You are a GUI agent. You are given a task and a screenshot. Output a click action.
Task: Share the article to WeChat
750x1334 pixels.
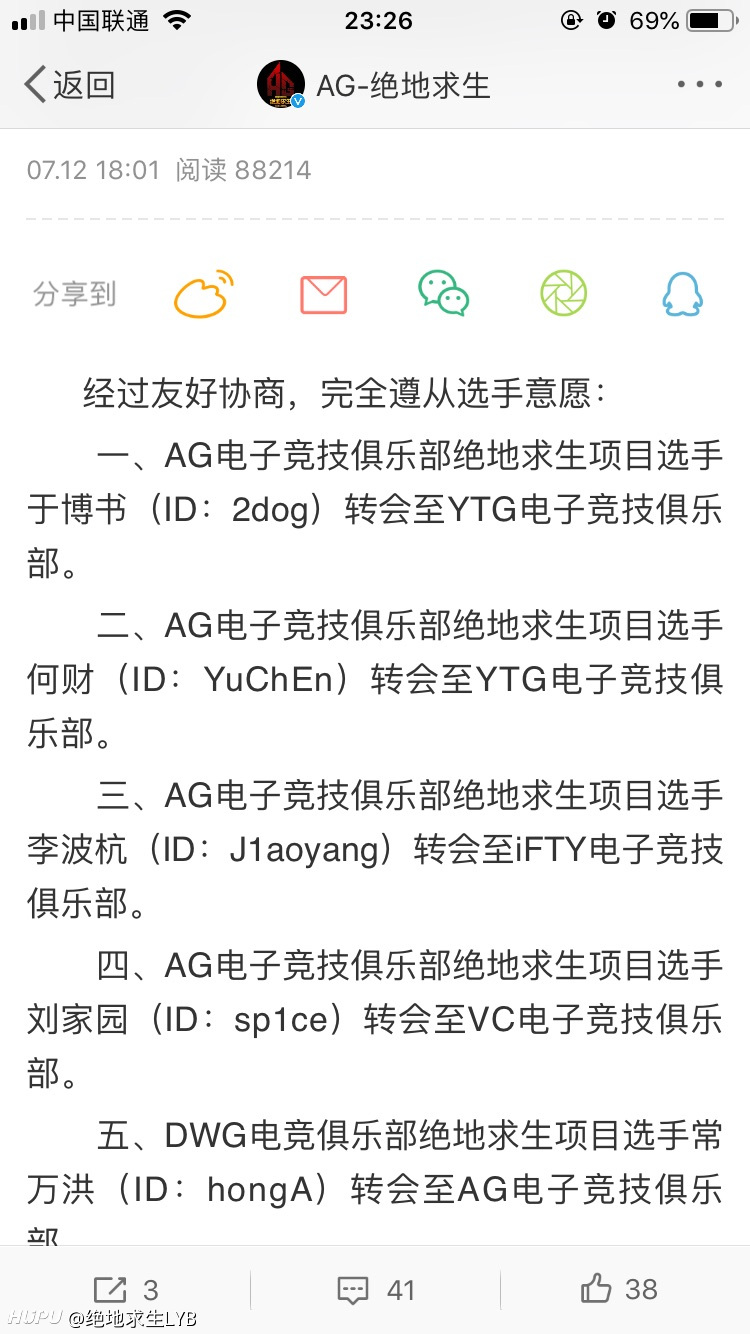tap(443, 294)
